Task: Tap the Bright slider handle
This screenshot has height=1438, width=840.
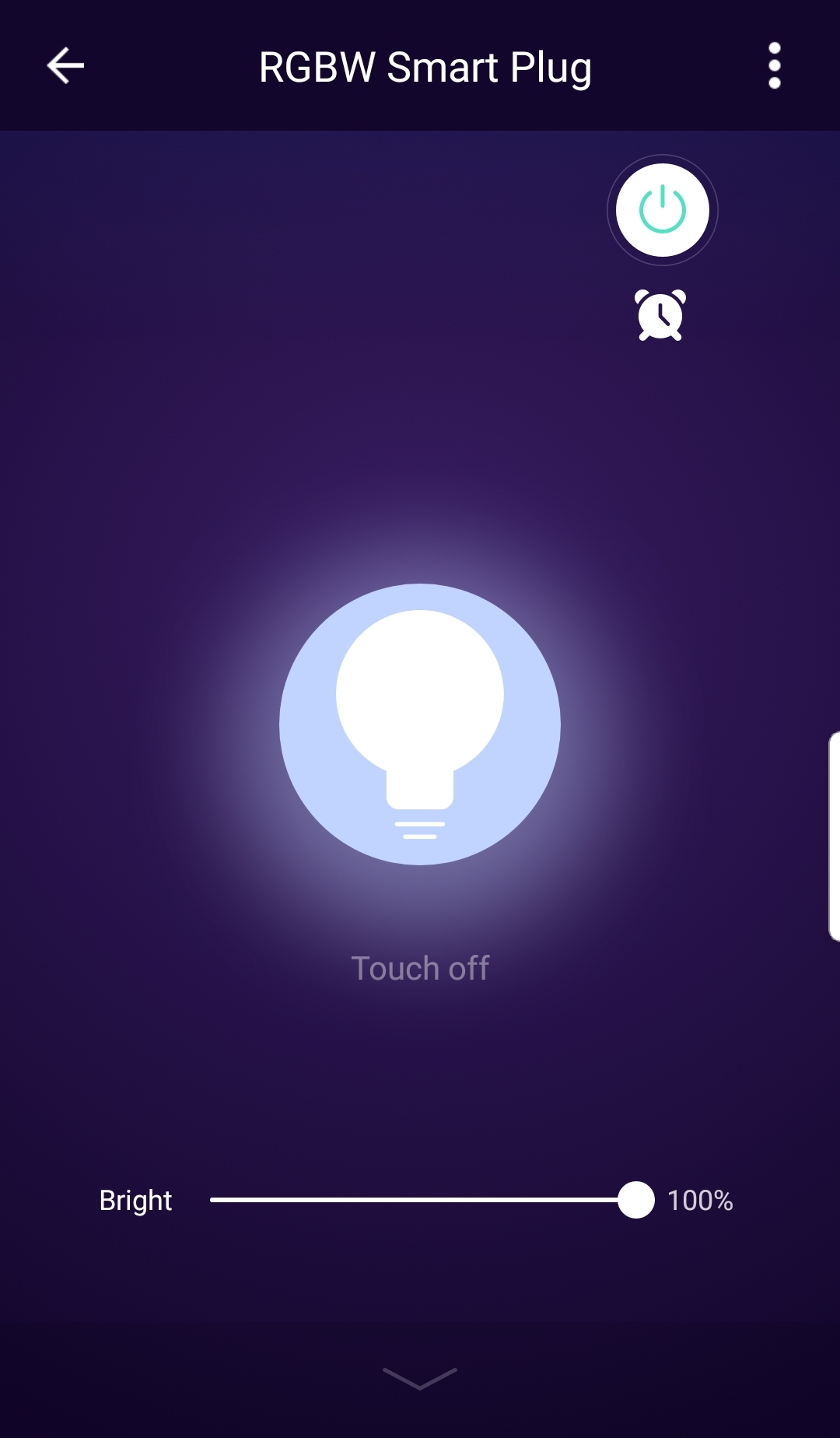Action: pyautogui.click(x=636, y=1200)
